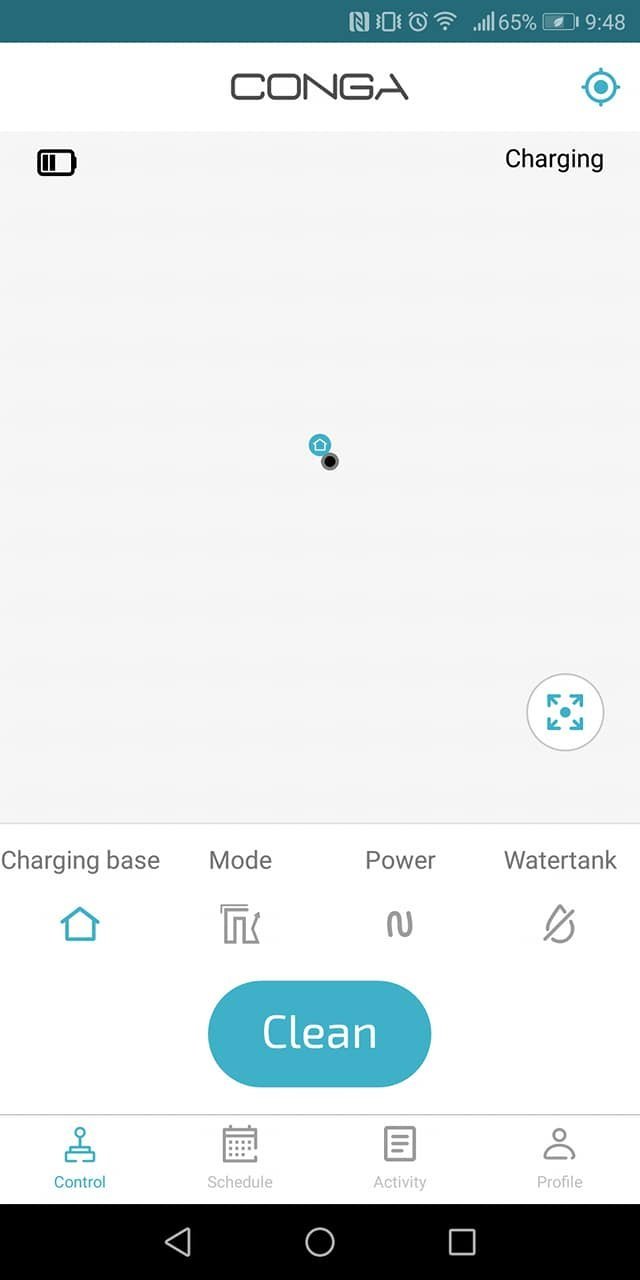Image resolution: width=640 pixels, height=1280 pixels.
Task: Switch to the Activity tab
Action: click(400, 1157)
